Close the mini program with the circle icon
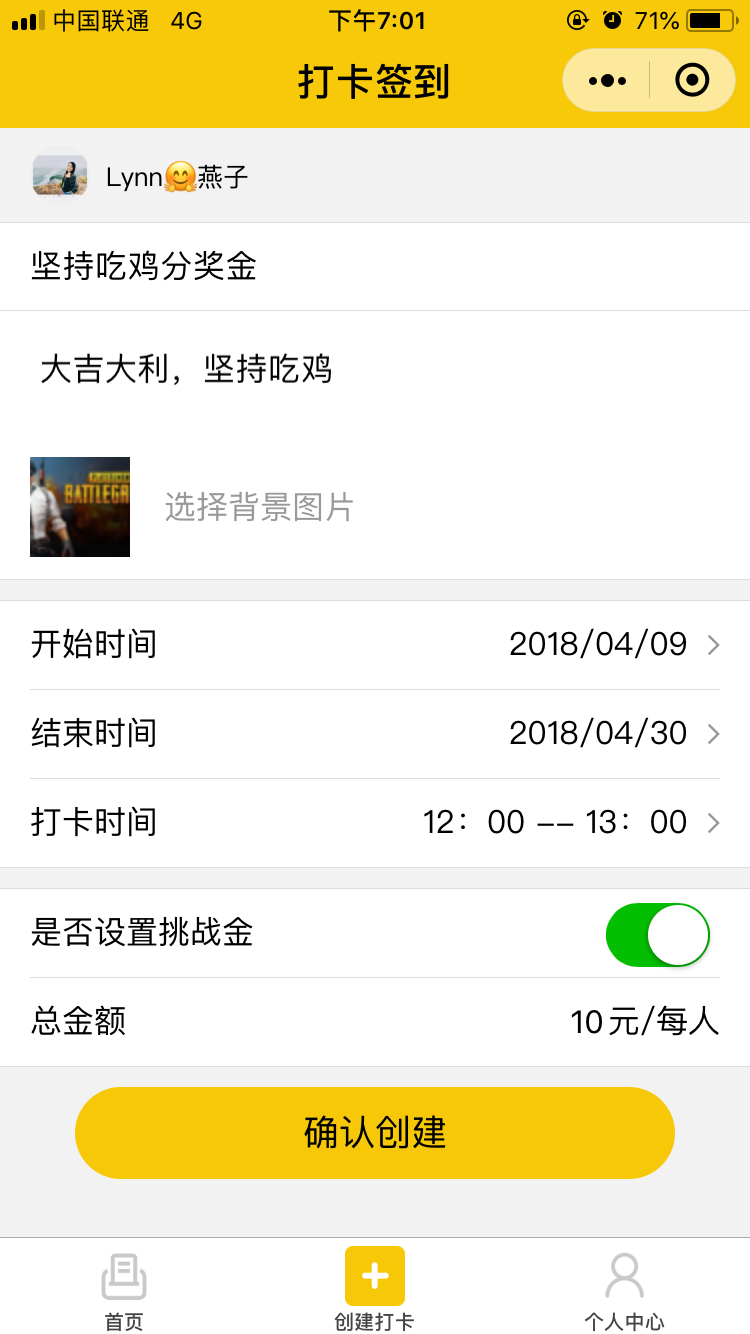 pyautogui.click(x=692, y=80)
